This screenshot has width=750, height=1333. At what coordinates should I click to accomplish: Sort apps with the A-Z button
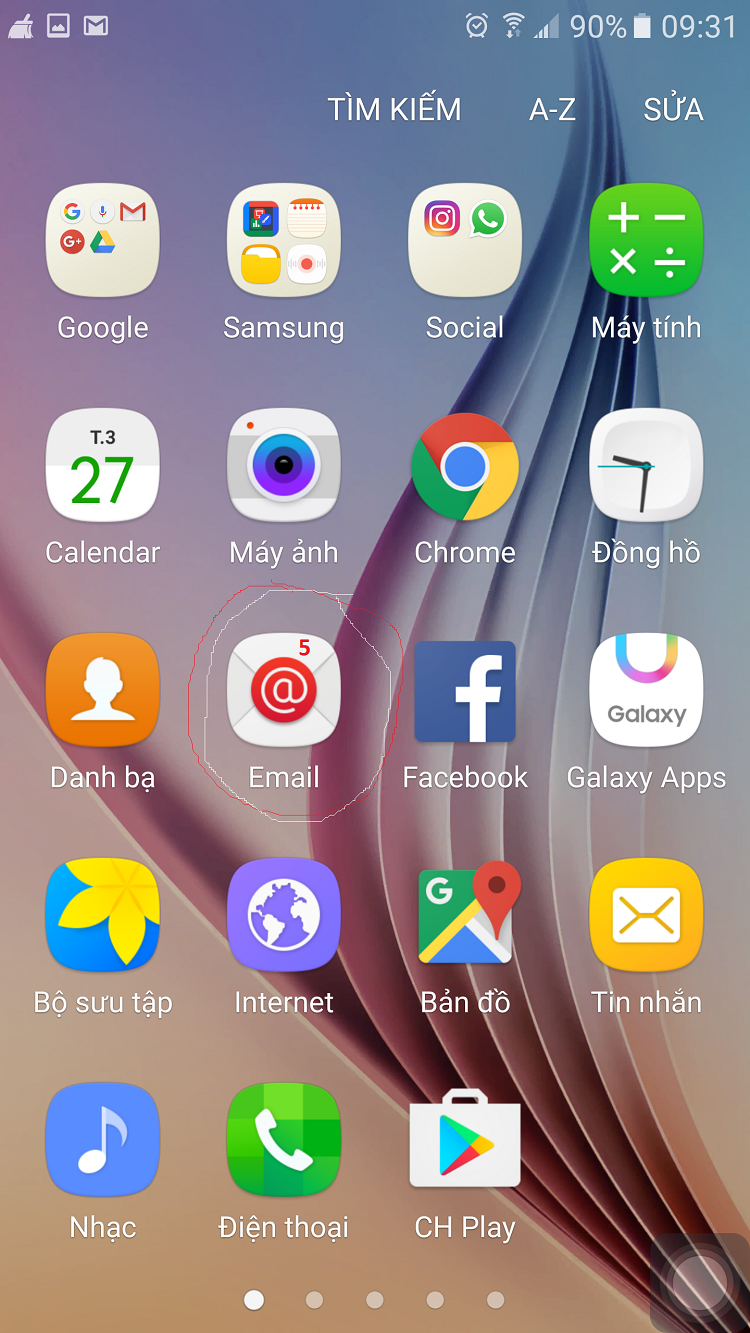click(552, 109)
